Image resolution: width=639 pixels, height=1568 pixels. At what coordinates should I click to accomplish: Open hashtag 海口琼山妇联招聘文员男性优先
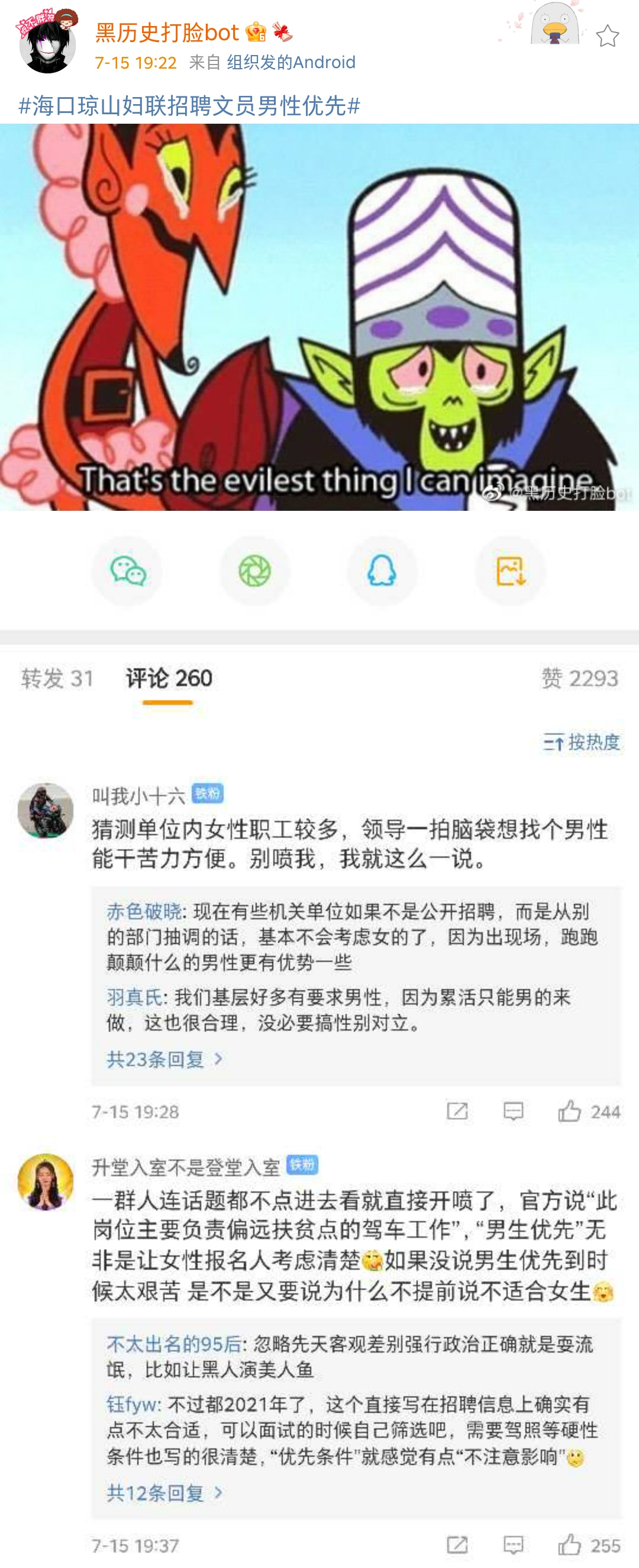point(189,106)
